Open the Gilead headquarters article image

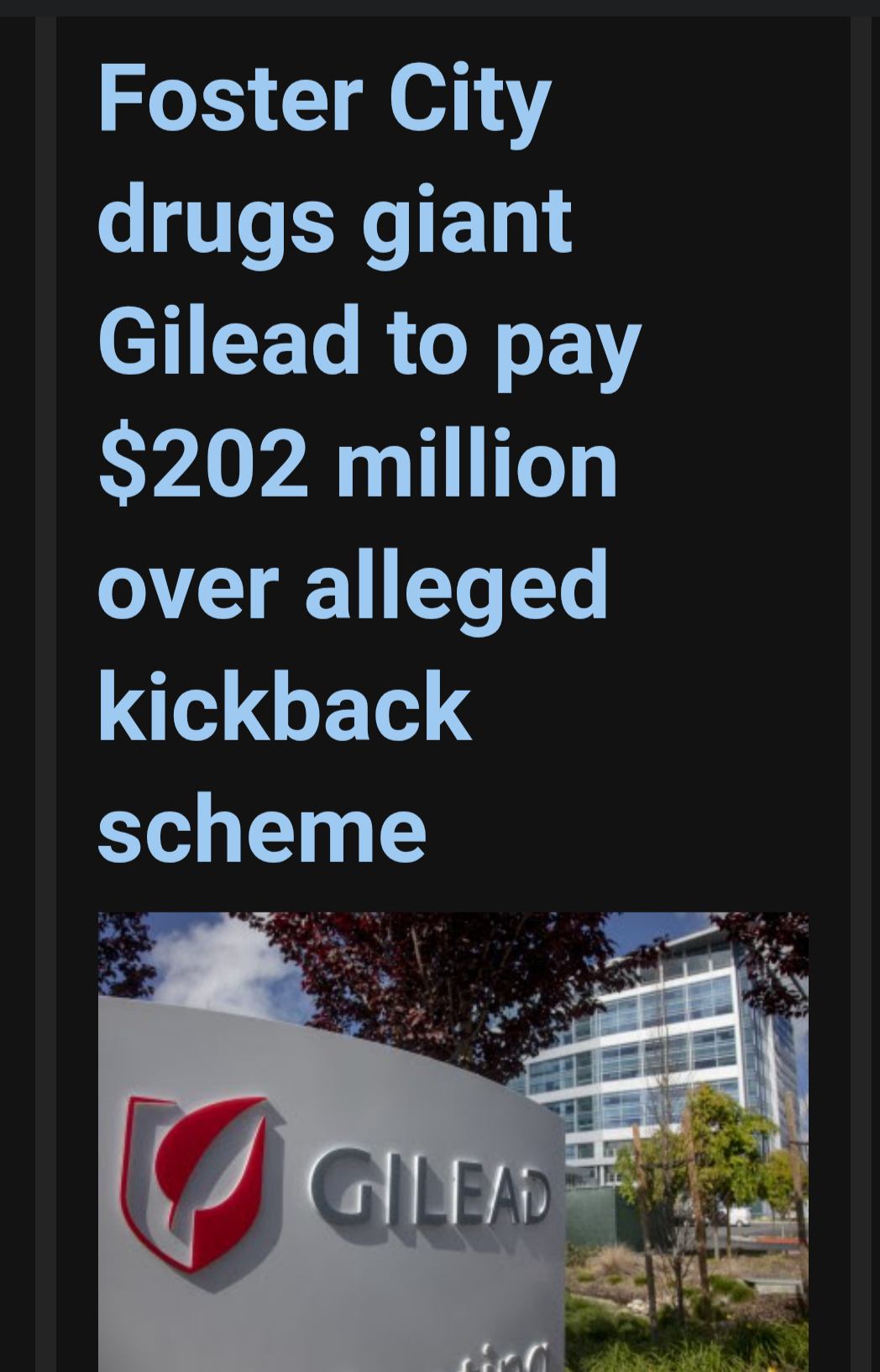(x=453, y=1141)
